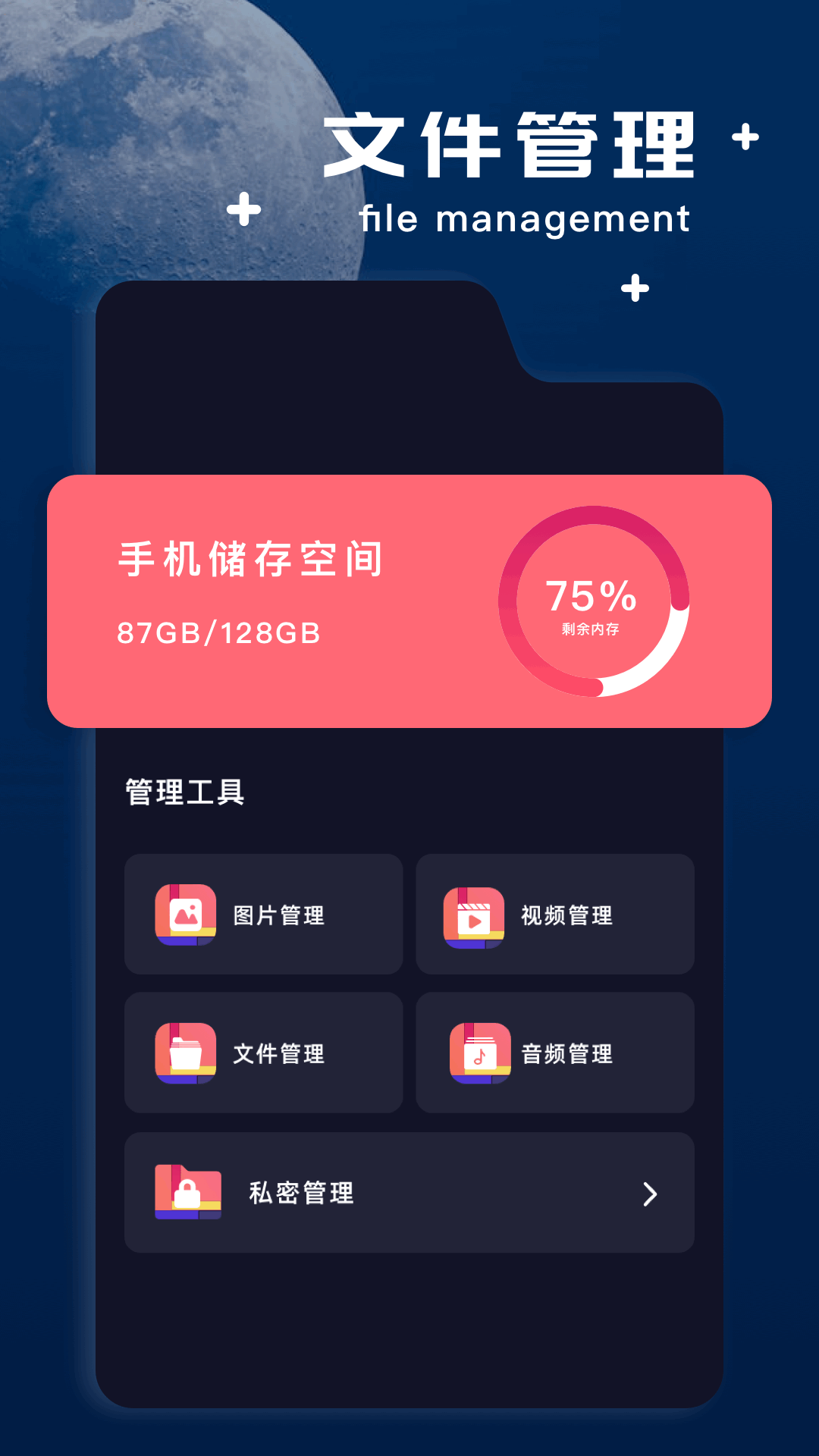Select the 音频管理 tile label
The height and width of the screenshot is (1456, 819).
tap(567, 1053)
